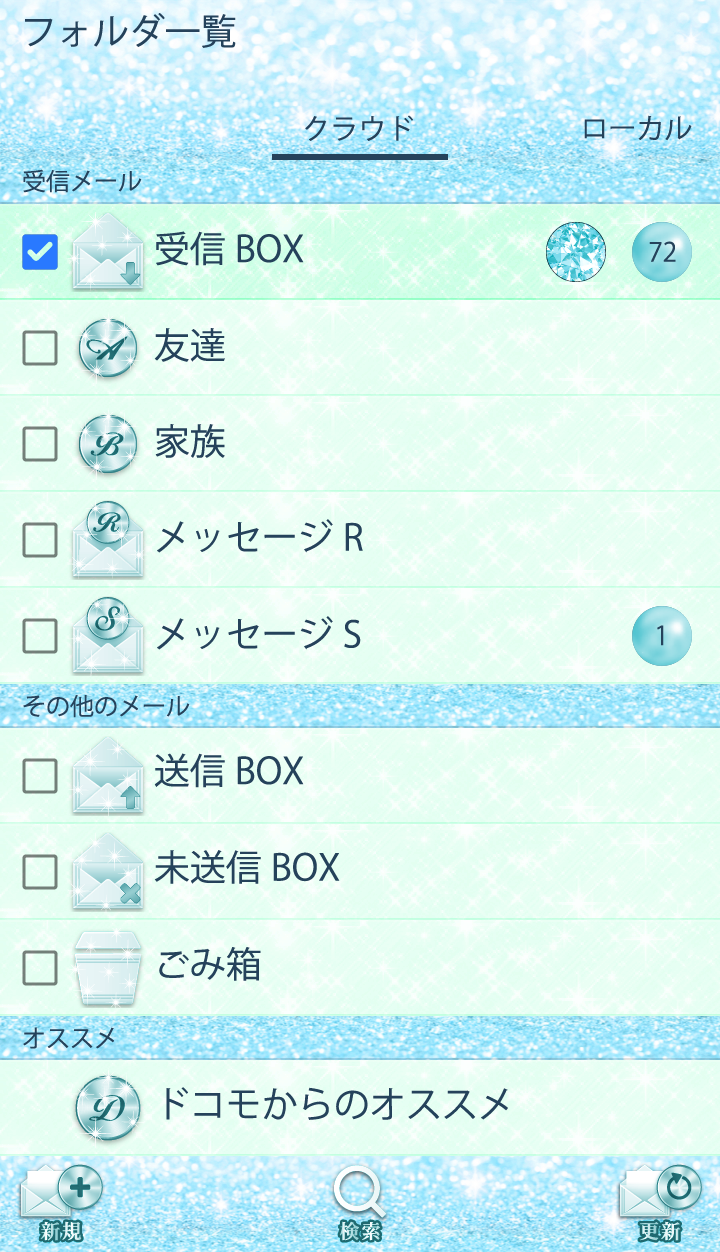Tick the 家族 folder checkbox
The image size is (720, 1252).
point(40,444)
